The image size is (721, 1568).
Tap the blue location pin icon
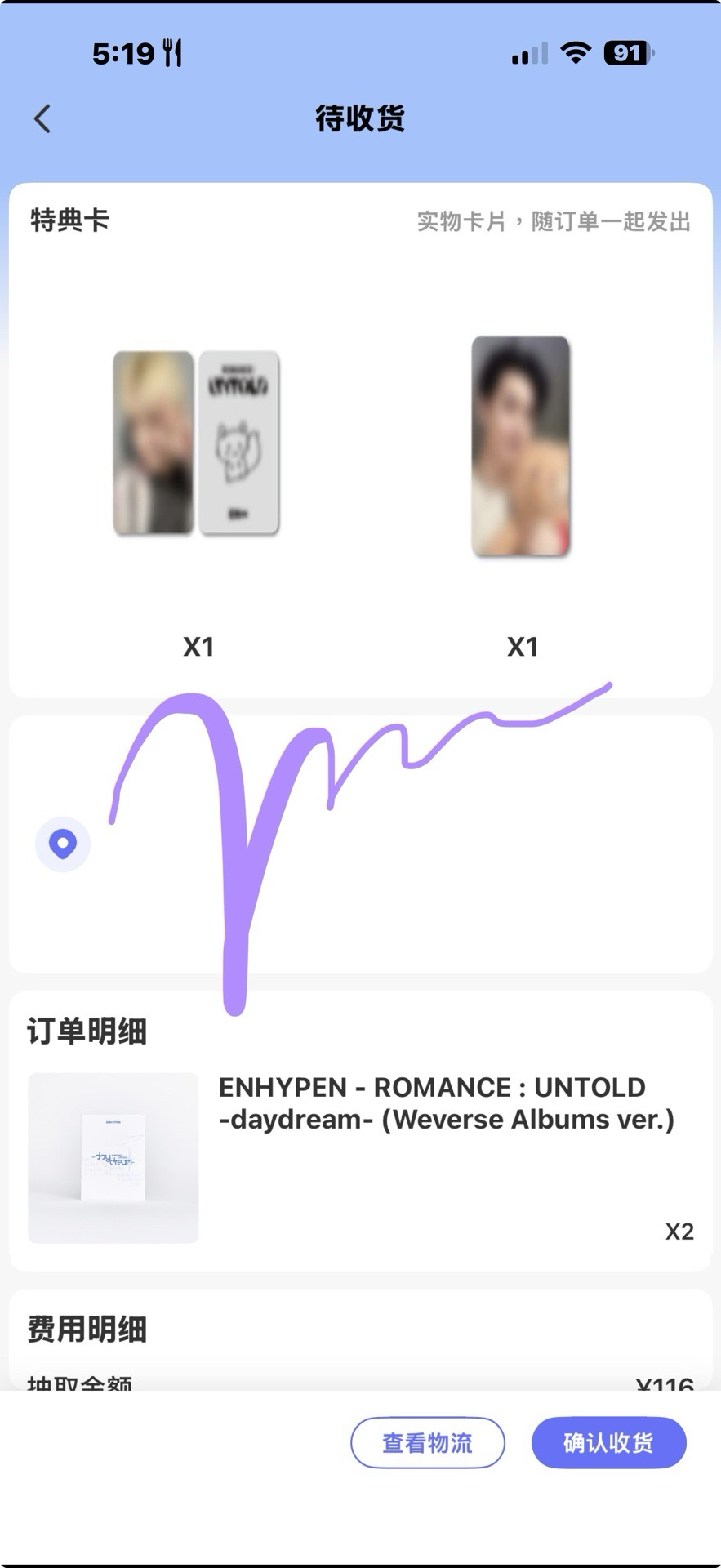point(62,844)
